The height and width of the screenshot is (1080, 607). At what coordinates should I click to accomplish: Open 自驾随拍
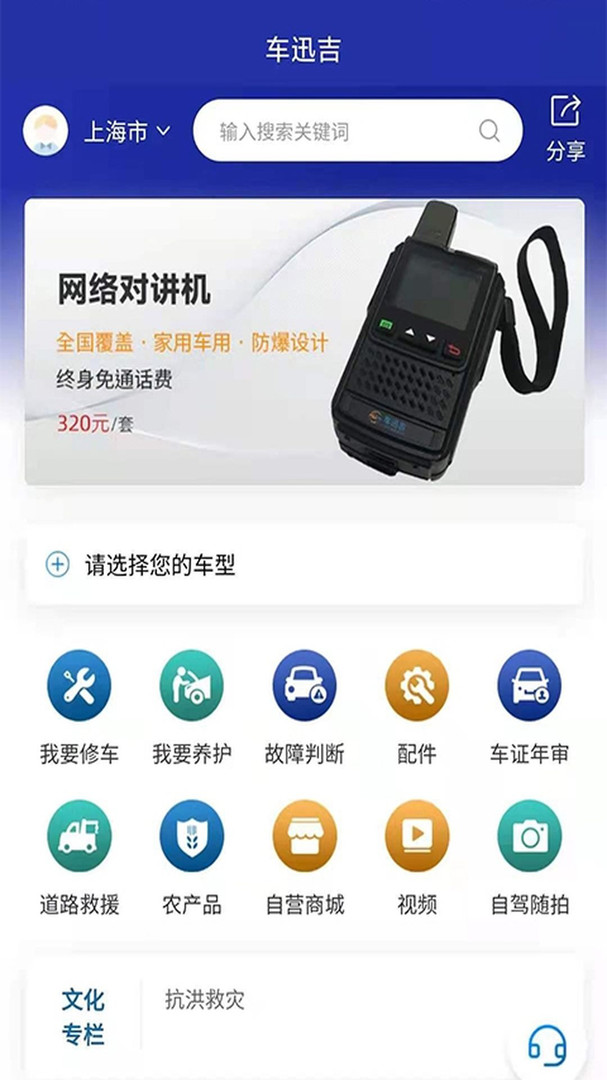click(529, 858)
